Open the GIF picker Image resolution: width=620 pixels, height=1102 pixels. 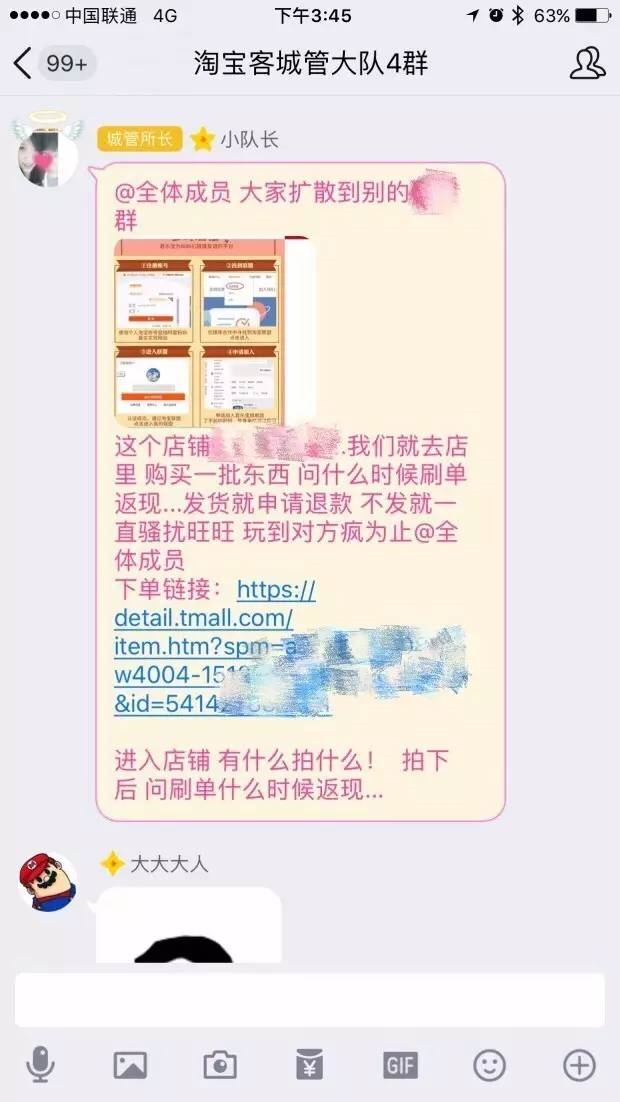(400, 1065)
